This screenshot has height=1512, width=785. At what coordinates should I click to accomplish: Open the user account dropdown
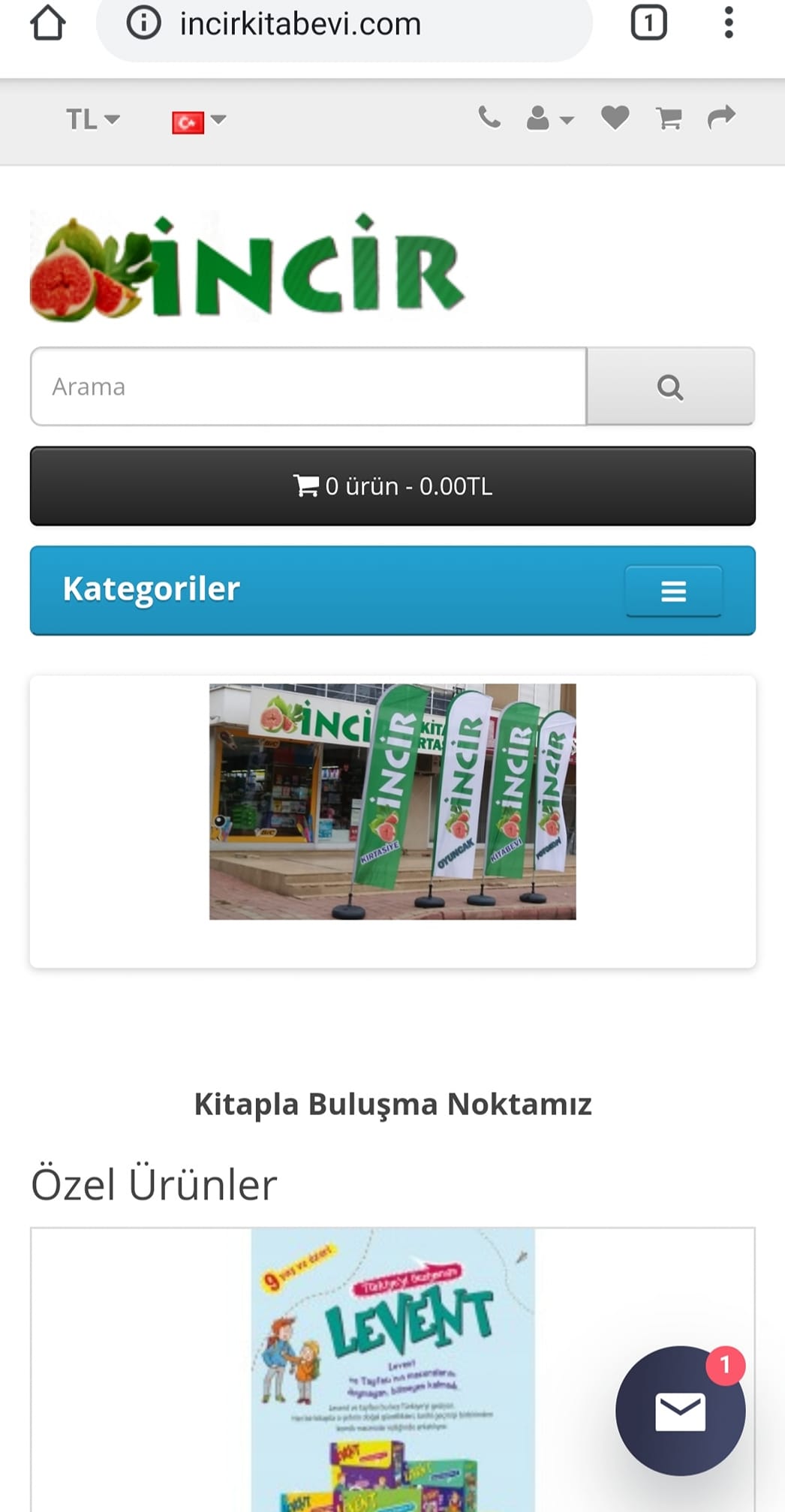[x=549, y=119]
